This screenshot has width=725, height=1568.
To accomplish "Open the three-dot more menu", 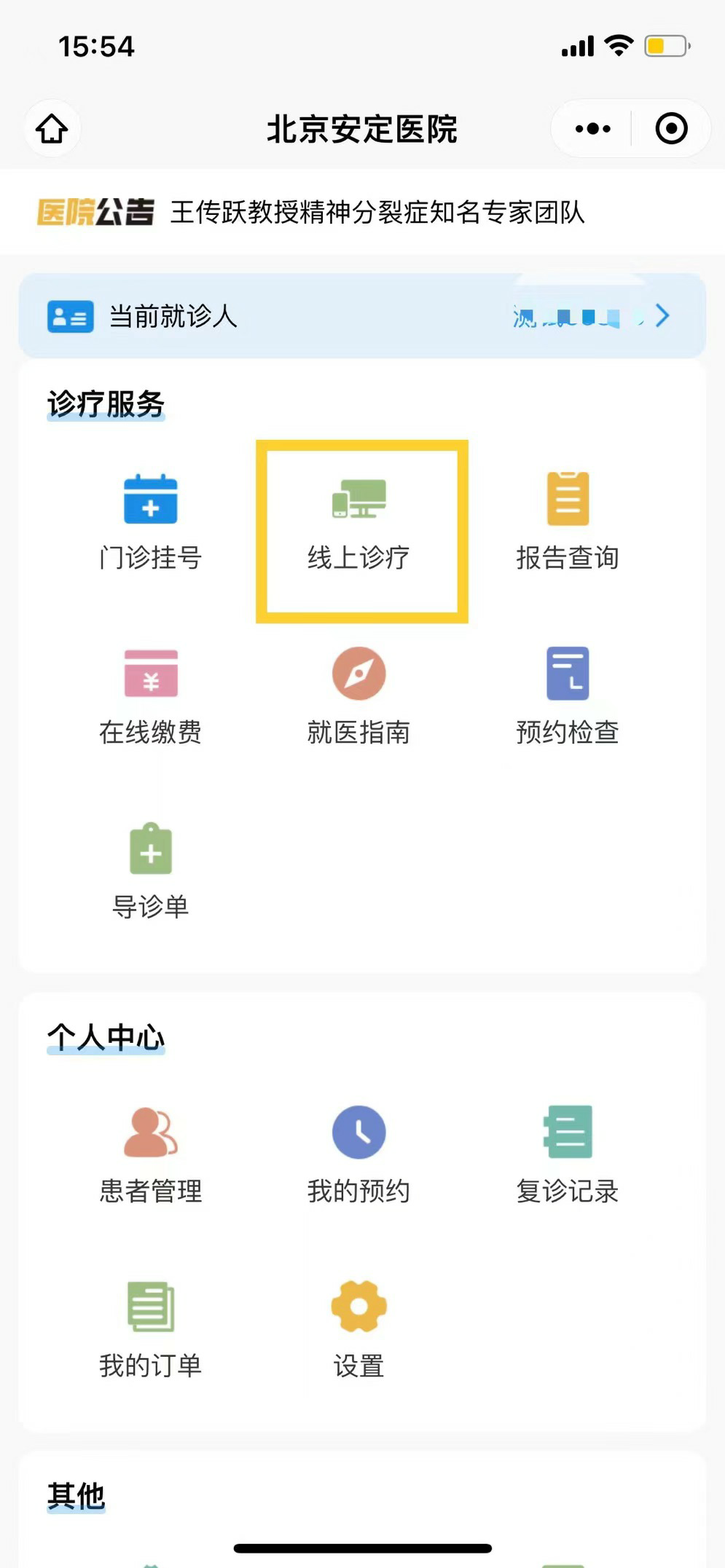I will click(x=592, y=129).
